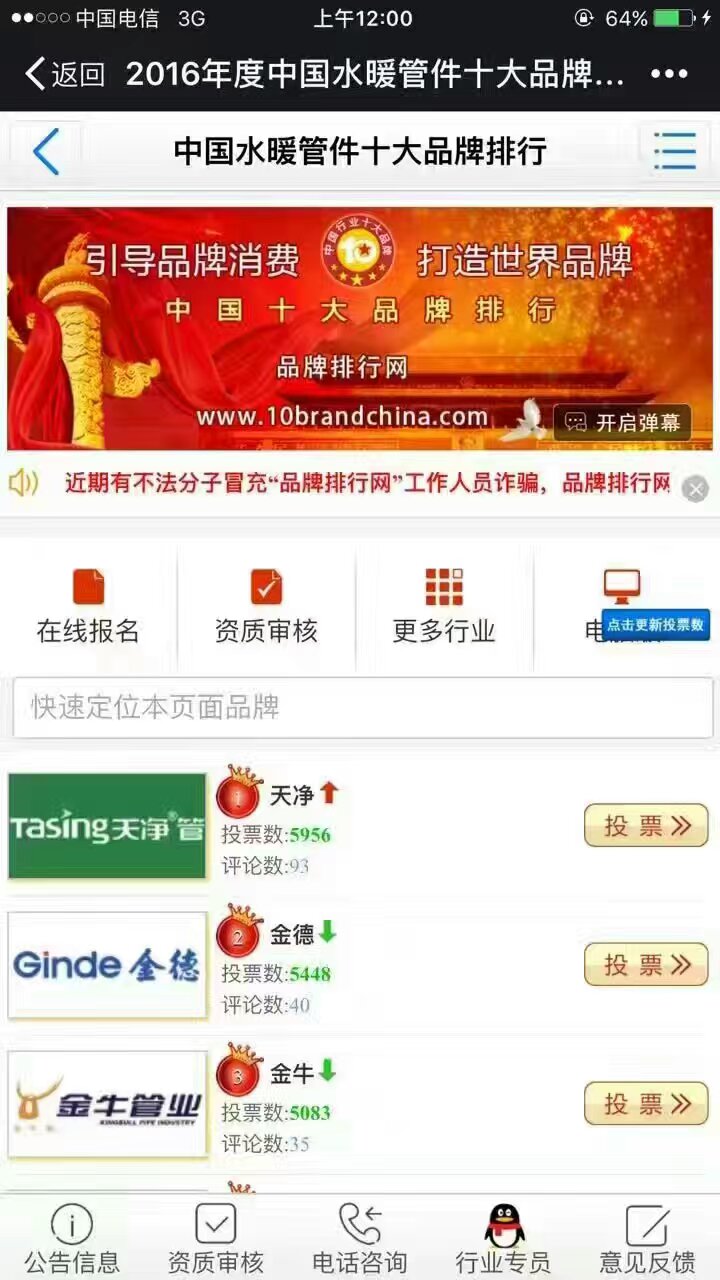Contact 行业专员 via QQ icon

tap(504, 1238)
